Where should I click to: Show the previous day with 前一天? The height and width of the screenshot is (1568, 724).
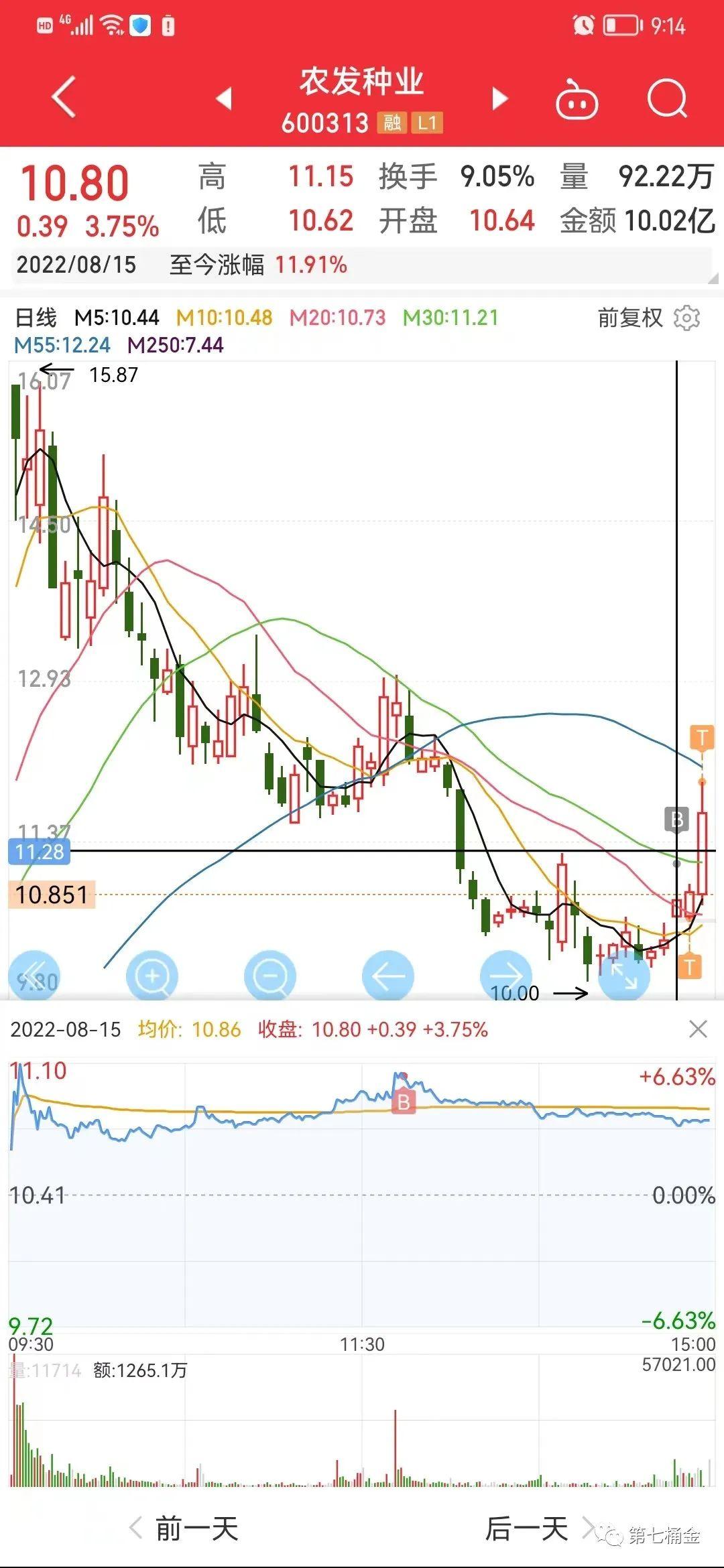pyautogui.click(x=184, y=1528)
